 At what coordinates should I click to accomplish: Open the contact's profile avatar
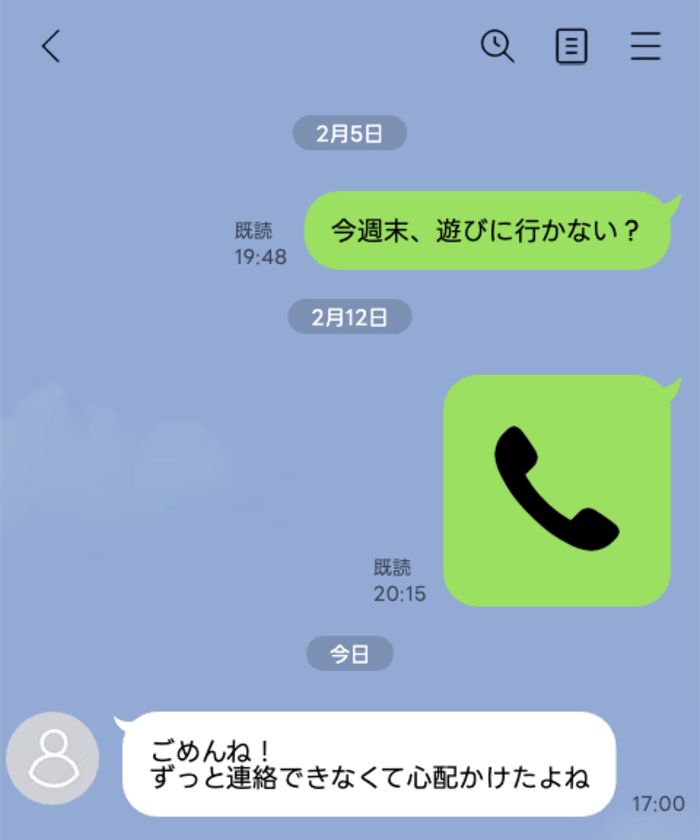tap(52, 759)
